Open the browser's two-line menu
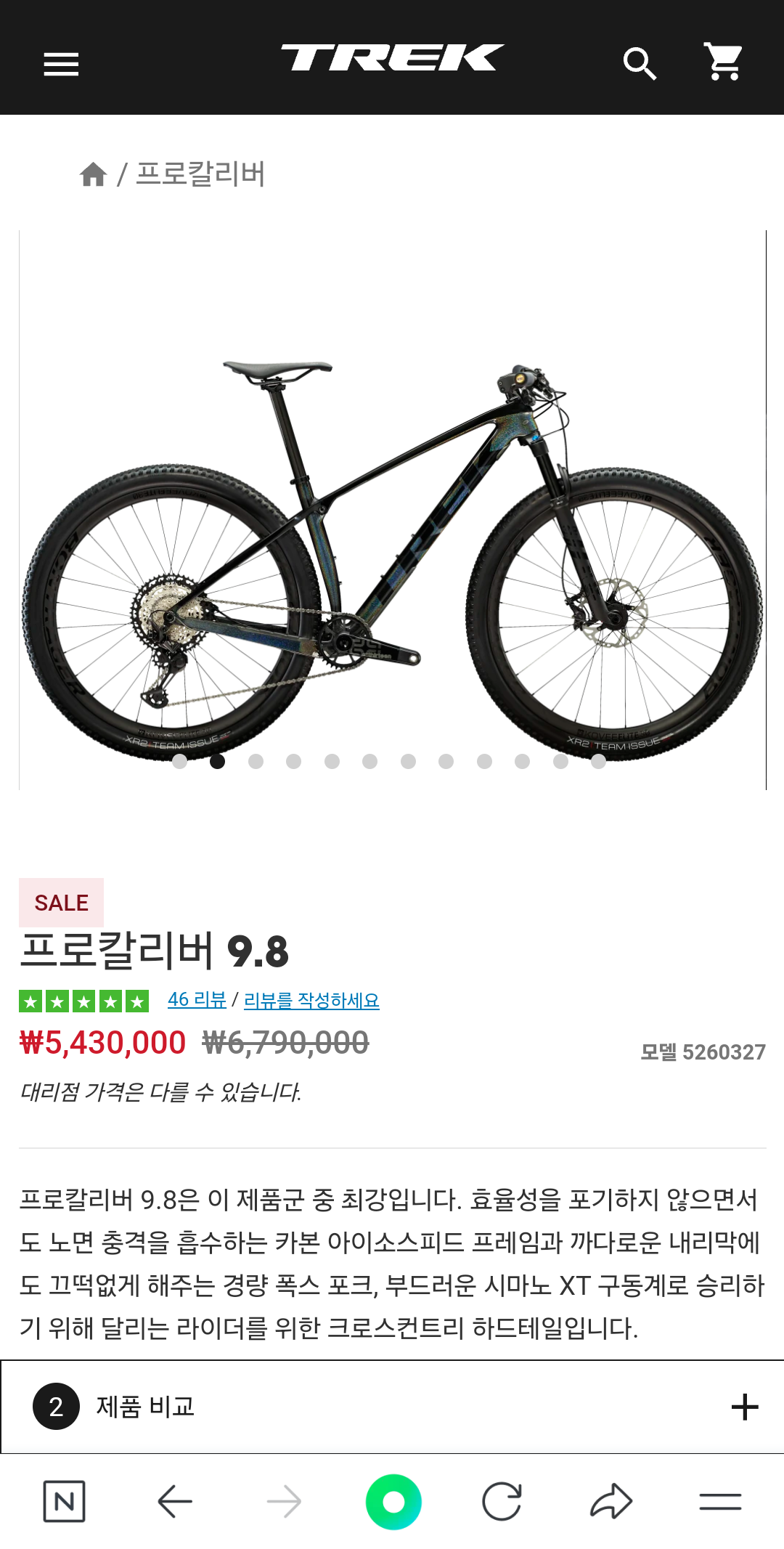 (720, 1501)
